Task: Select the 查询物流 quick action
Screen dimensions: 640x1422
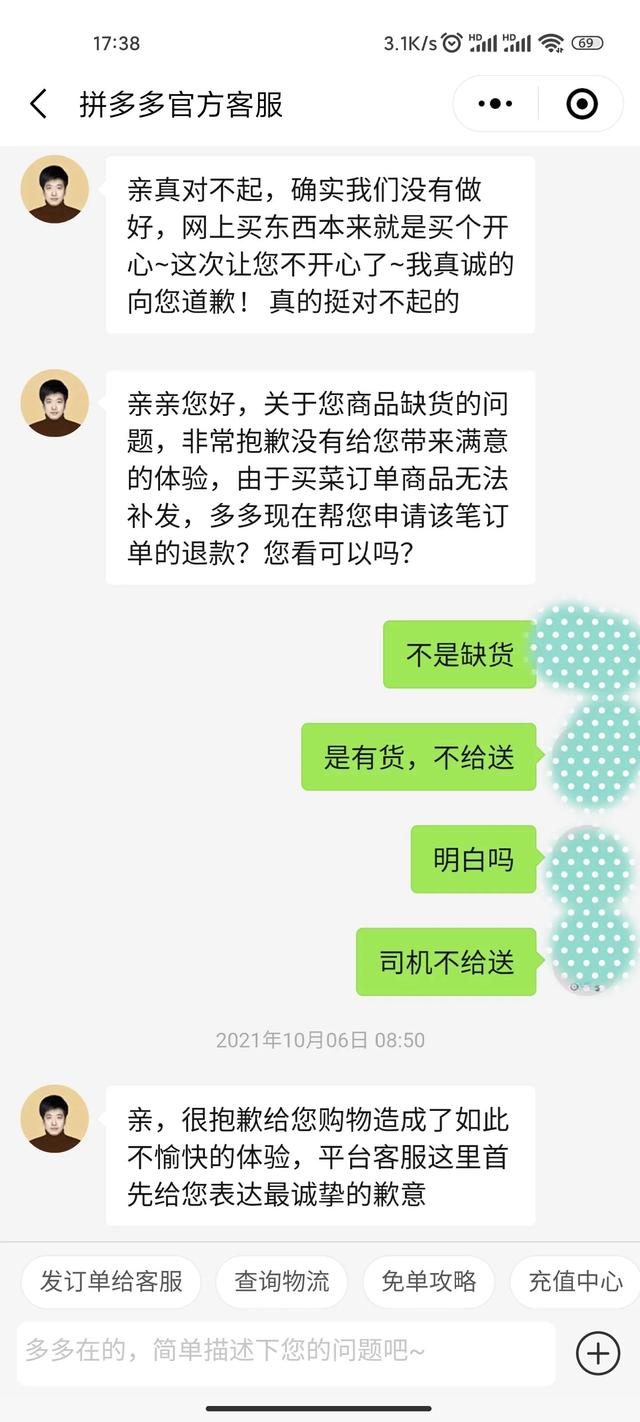Action: point(282,1282)
